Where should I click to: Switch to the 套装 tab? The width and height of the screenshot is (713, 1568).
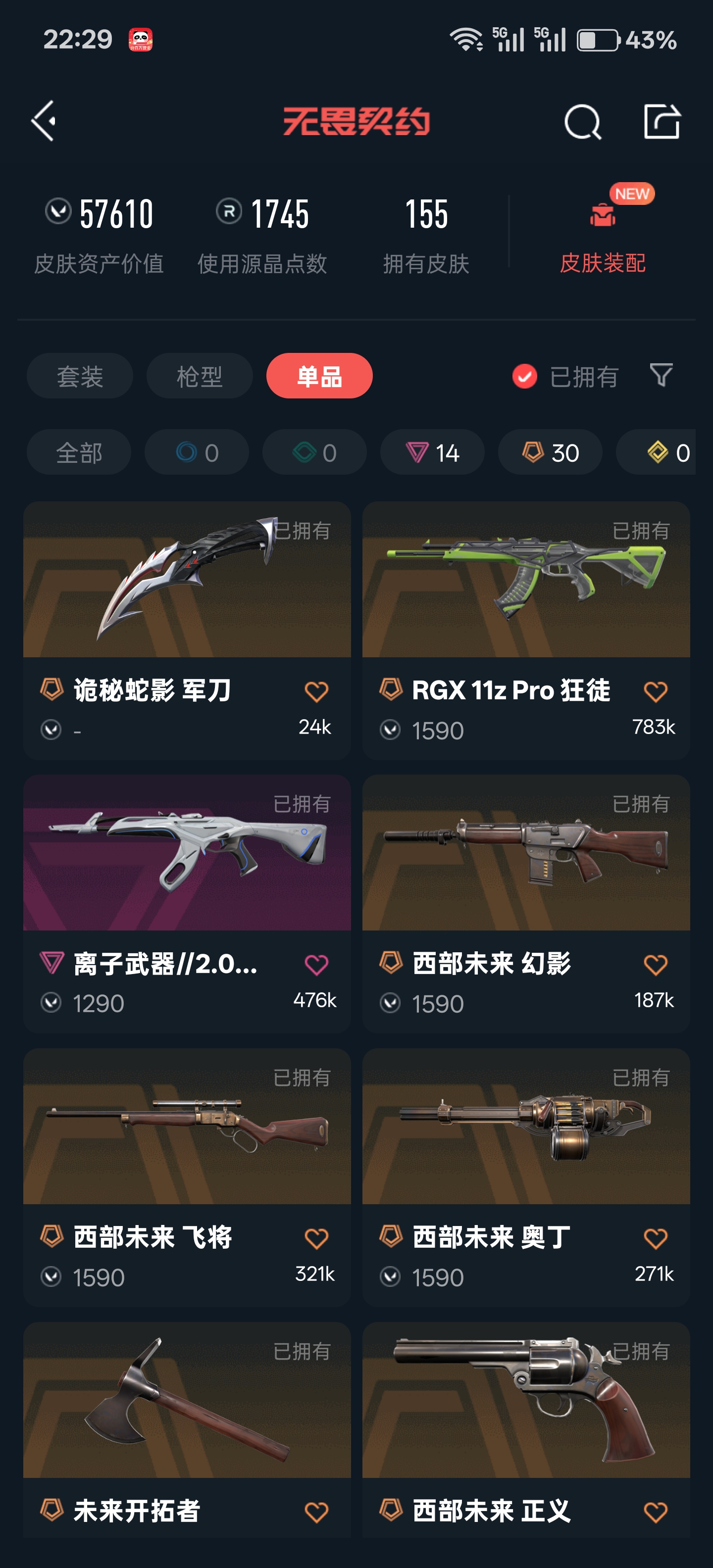pyautogui.click(x=80, y=376)
